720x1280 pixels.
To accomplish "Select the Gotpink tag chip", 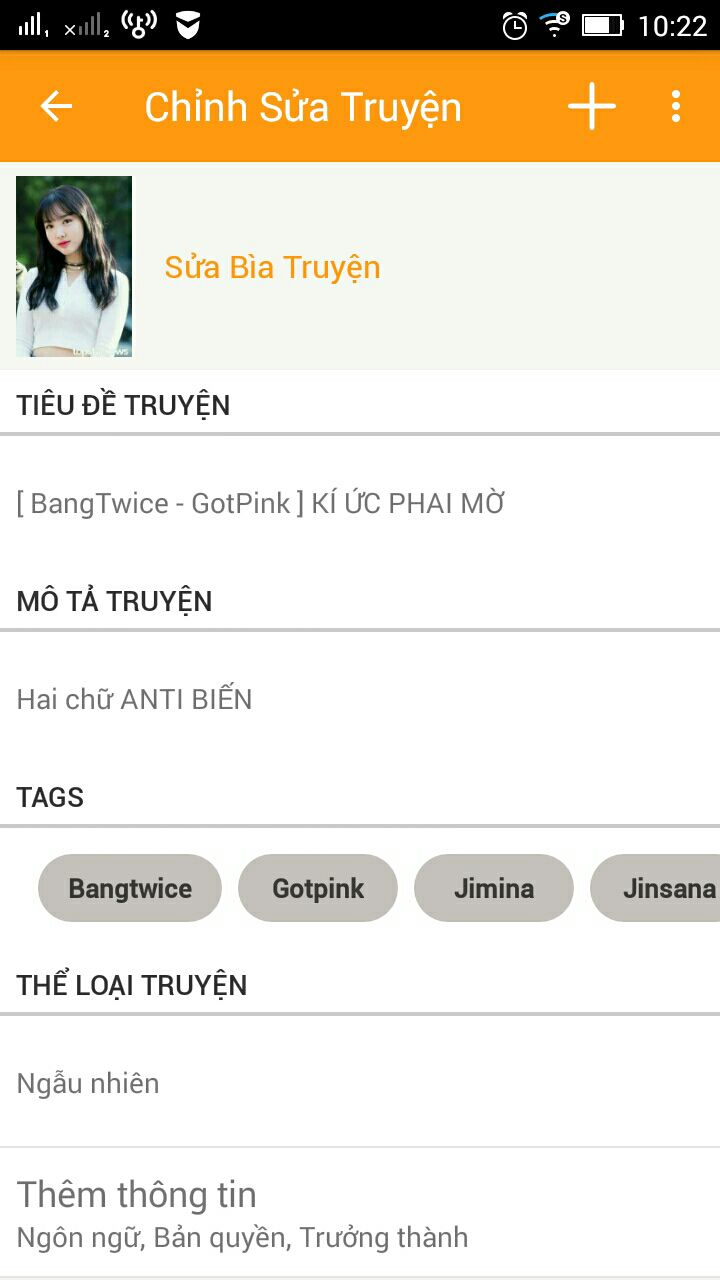I will click(318, 888).
